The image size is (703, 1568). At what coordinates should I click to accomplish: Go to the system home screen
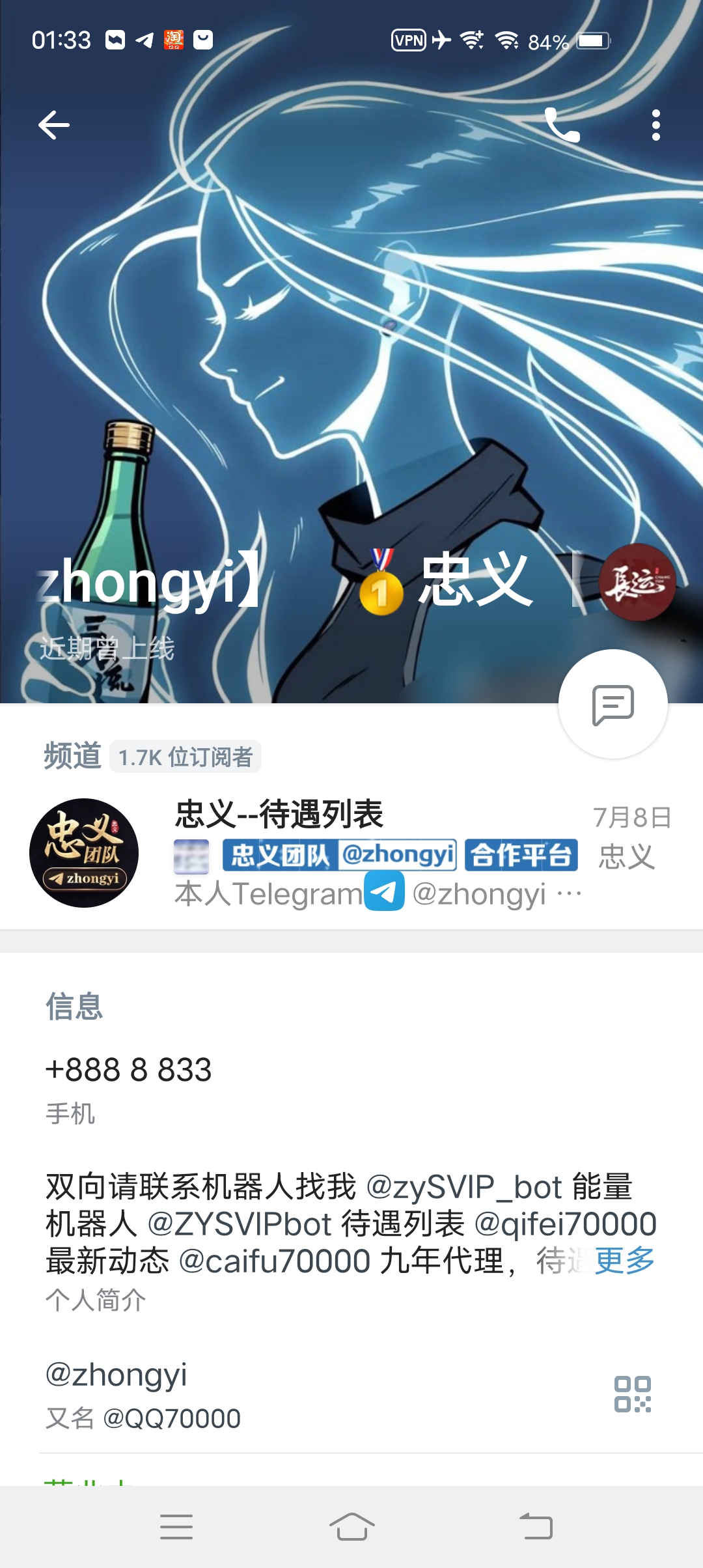(x=351, y=1527)
